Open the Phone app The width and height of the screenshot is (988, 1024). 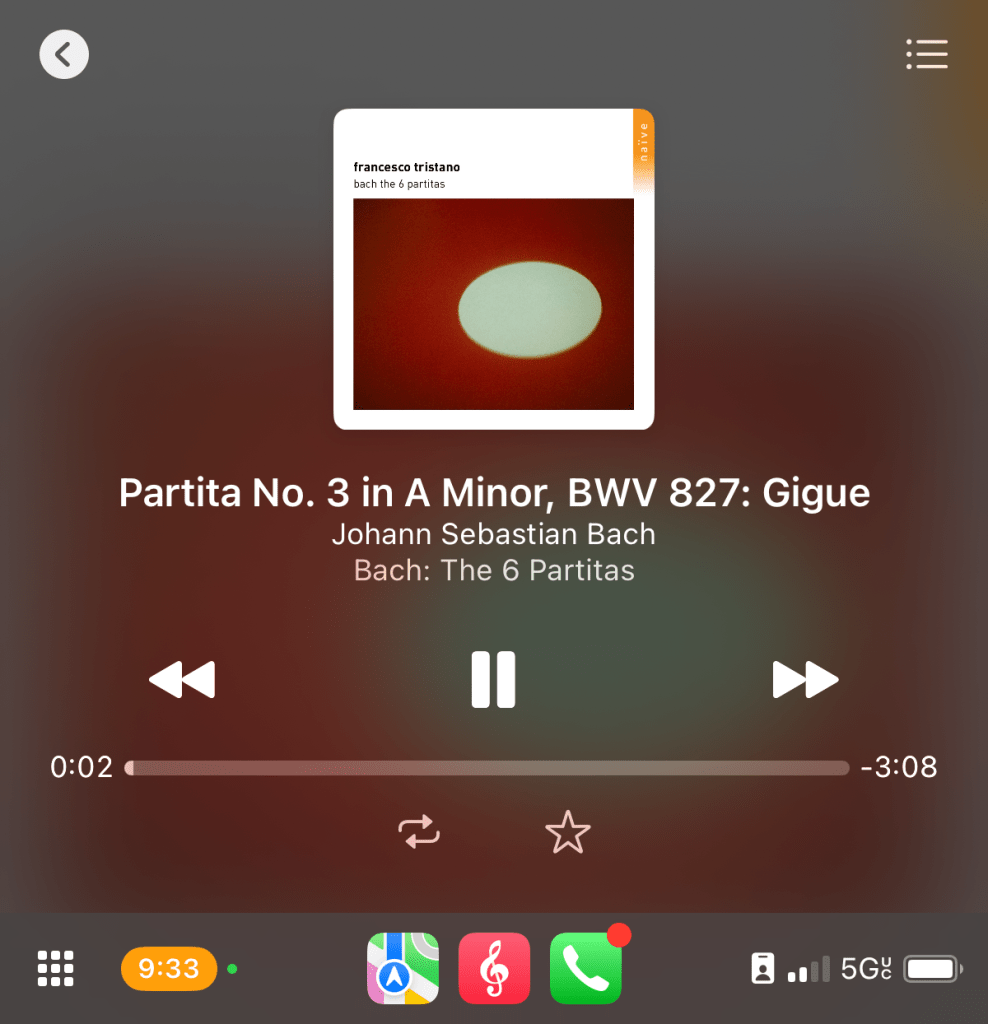tap(586, 968)
